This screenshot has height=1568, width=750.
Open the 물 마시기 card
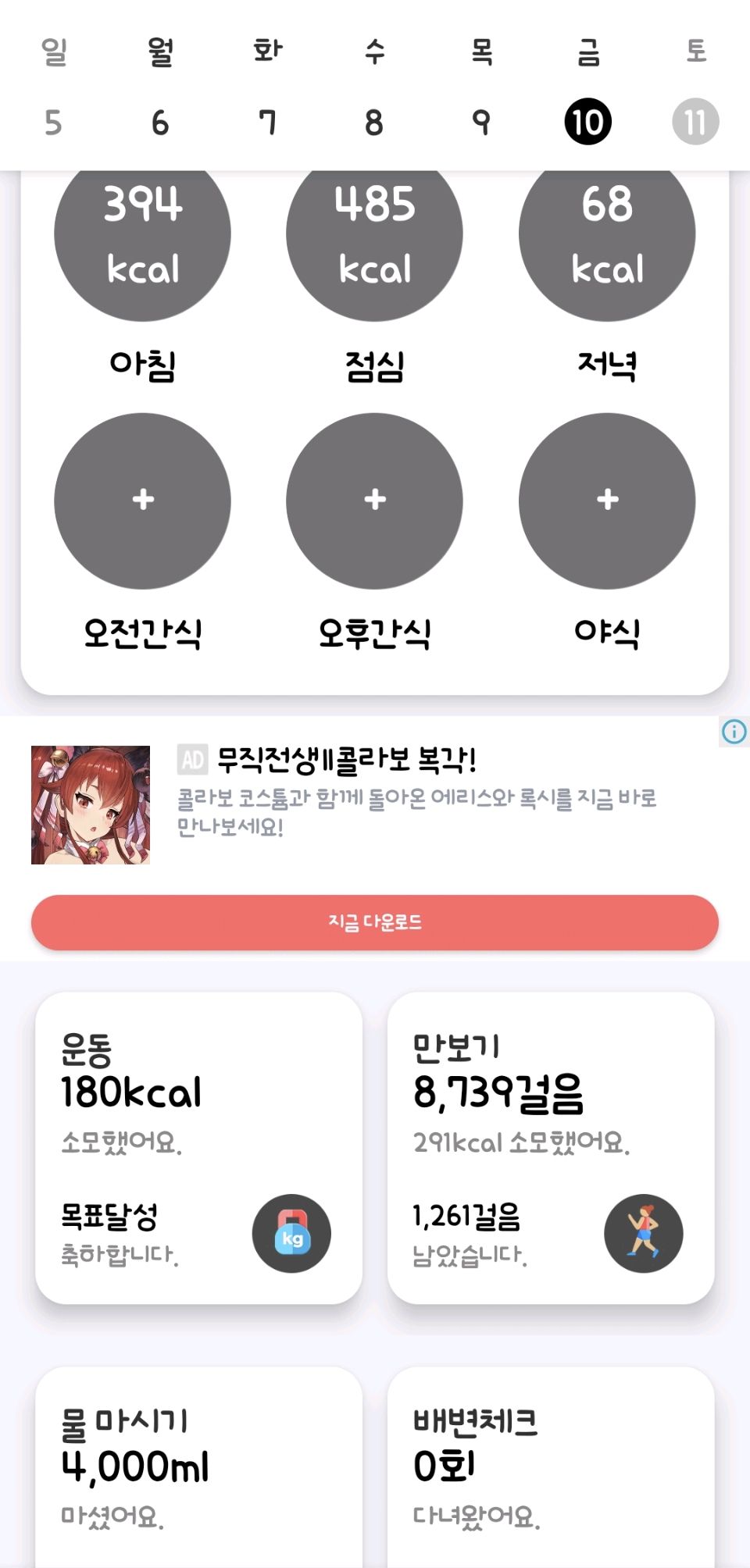click(198, 1468)
